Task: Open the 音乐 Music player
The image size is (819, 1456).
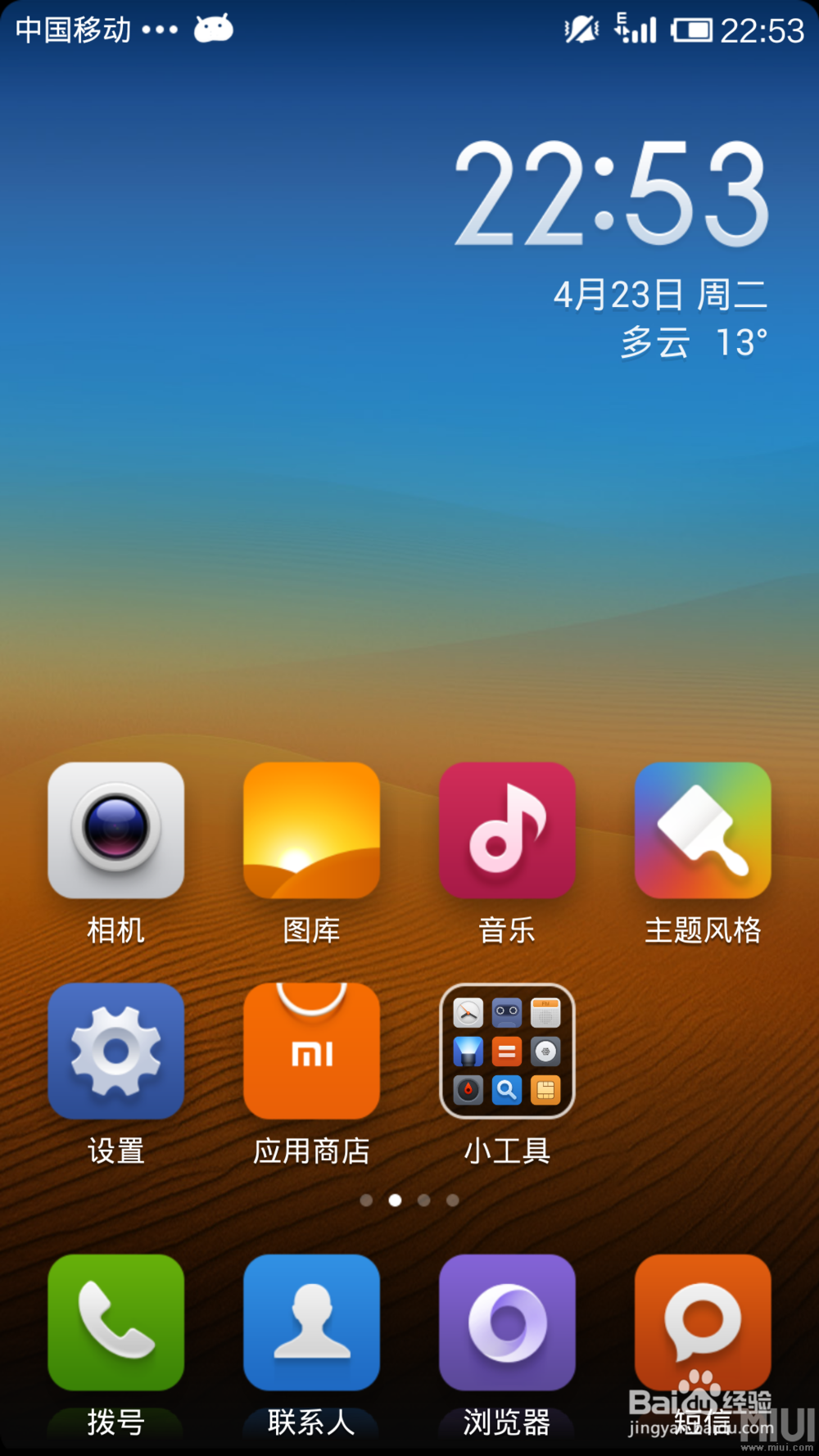Action: [507, 829]
